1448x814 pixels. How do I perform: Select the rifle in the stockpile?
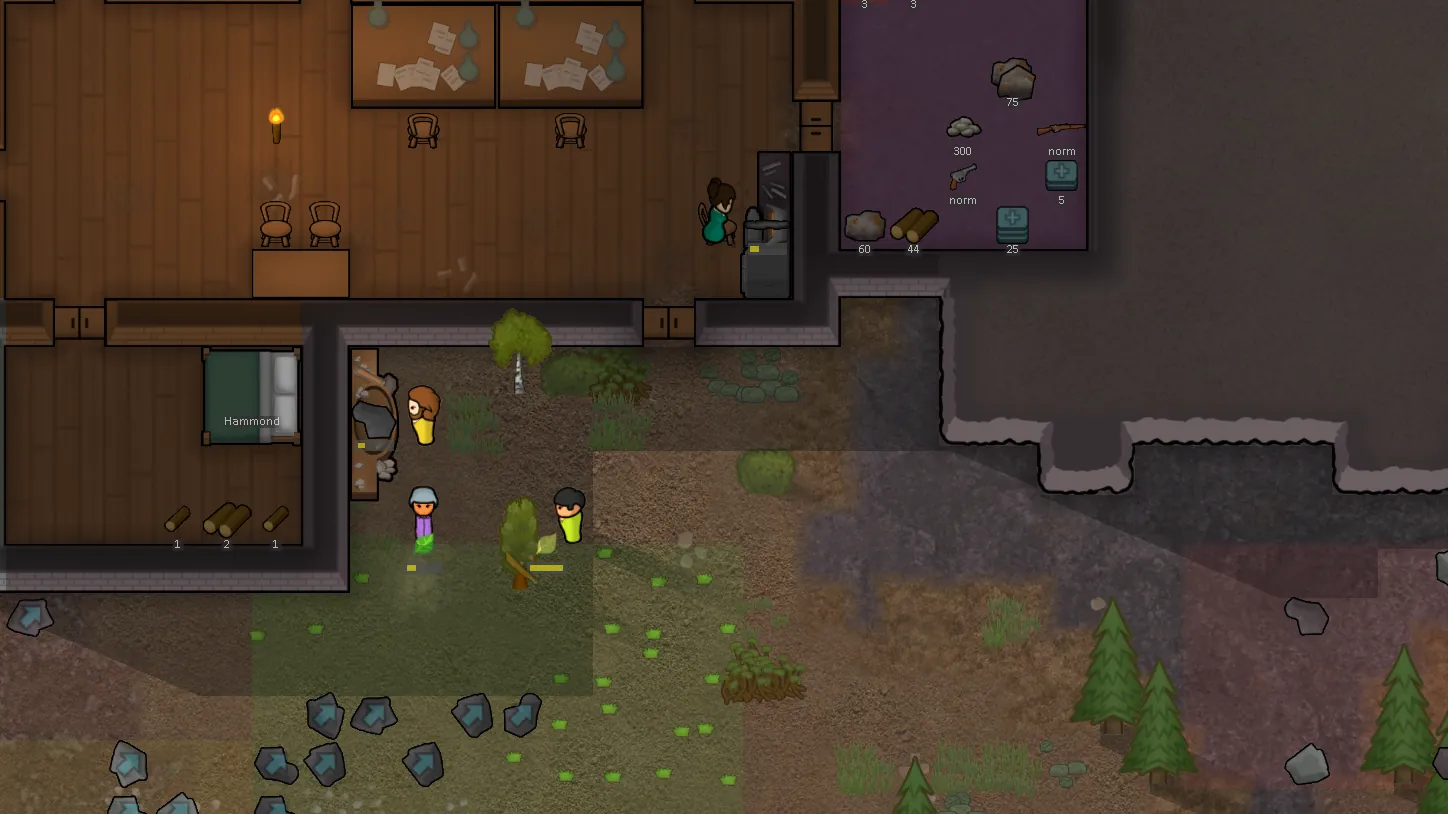click(1061, 129)
